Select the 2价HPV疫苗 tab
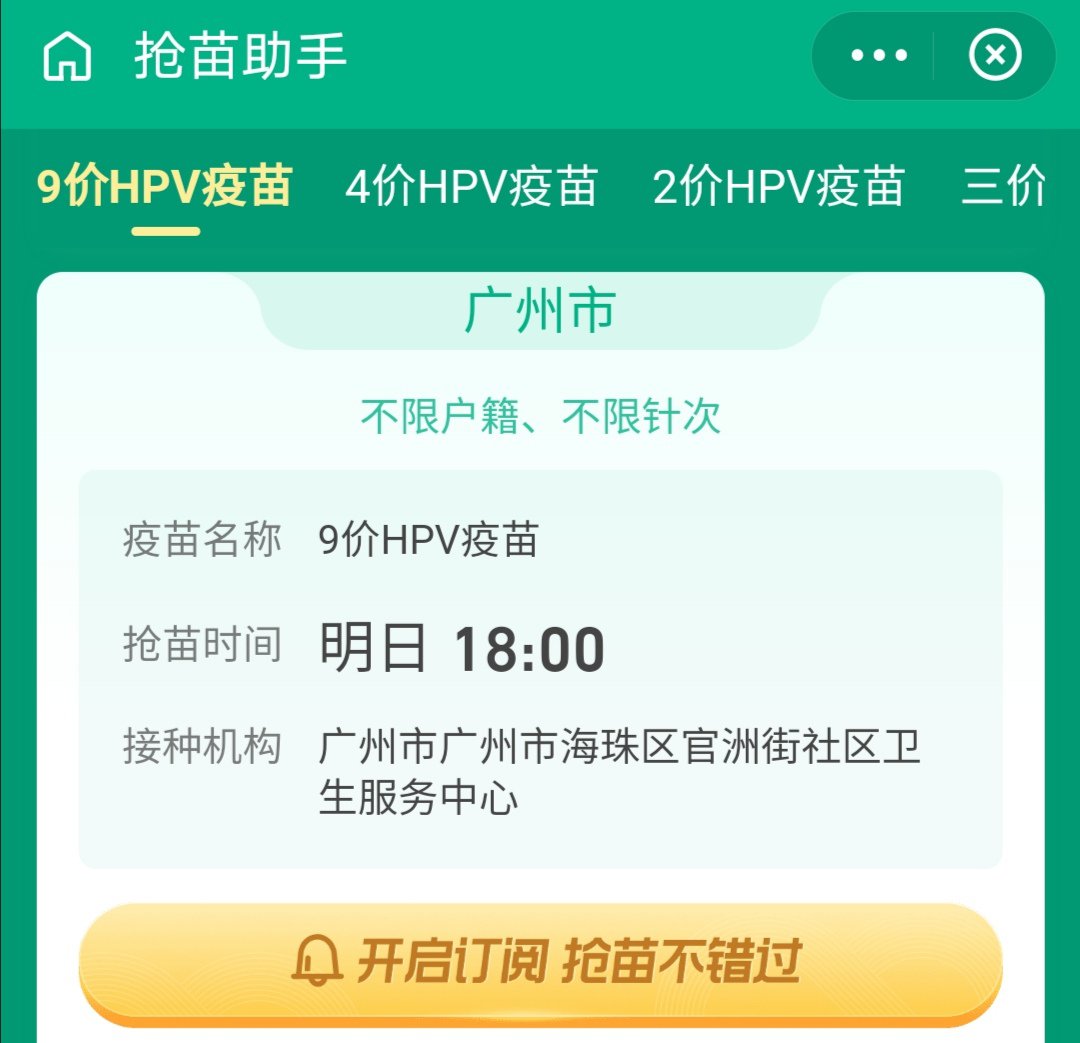The image size is (1080, 1043). (x=778, y=187)
